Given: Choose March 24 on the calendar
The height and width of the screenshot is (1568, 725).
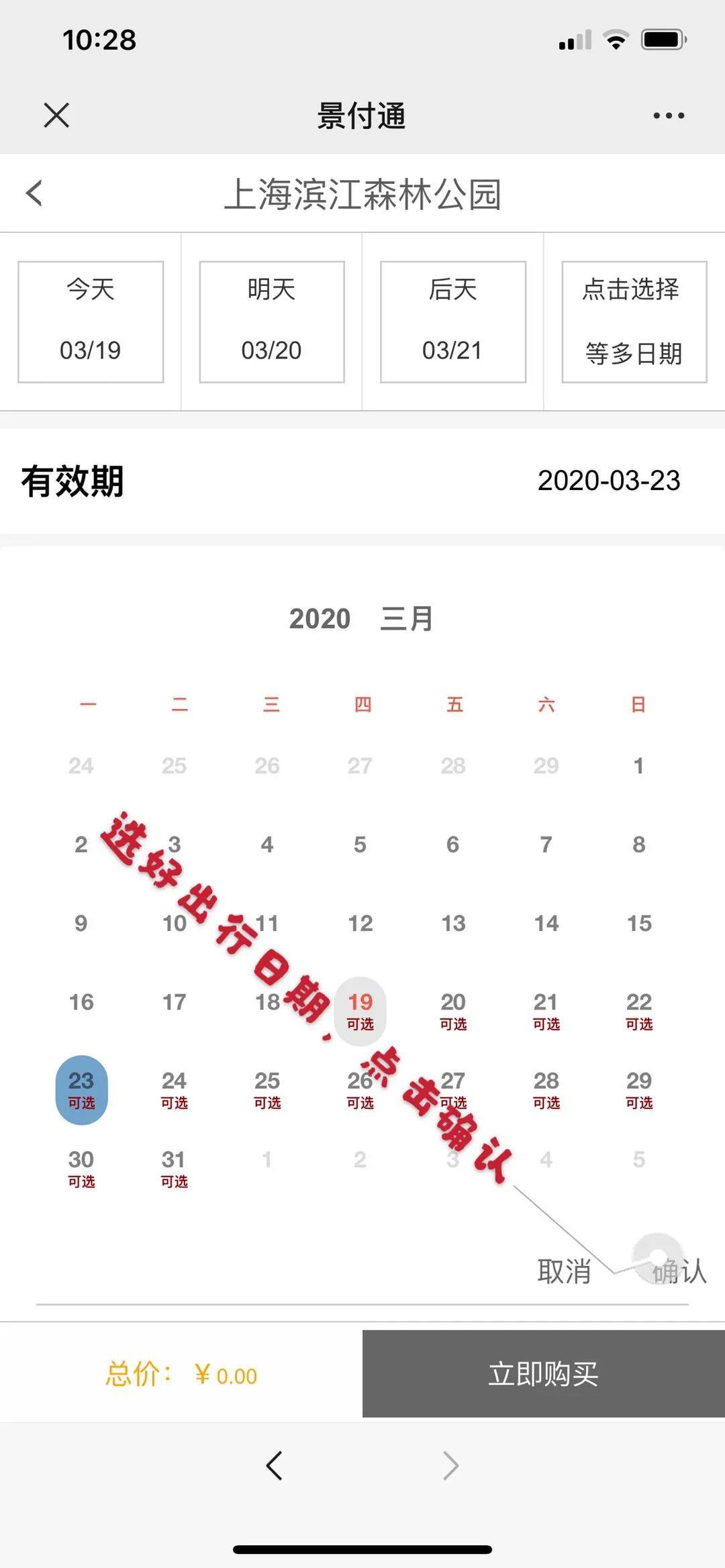Looking at the screenshot, I should 174,1089.
